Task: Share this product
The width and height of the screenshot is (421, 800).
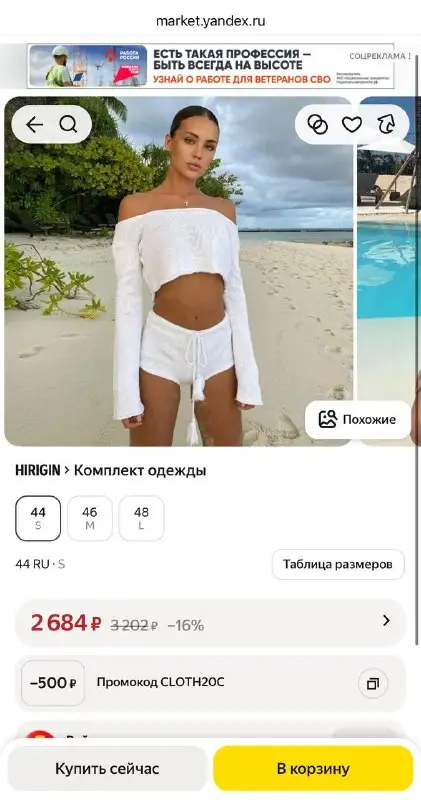Action: pyautogui.click(x=386, y=124)
